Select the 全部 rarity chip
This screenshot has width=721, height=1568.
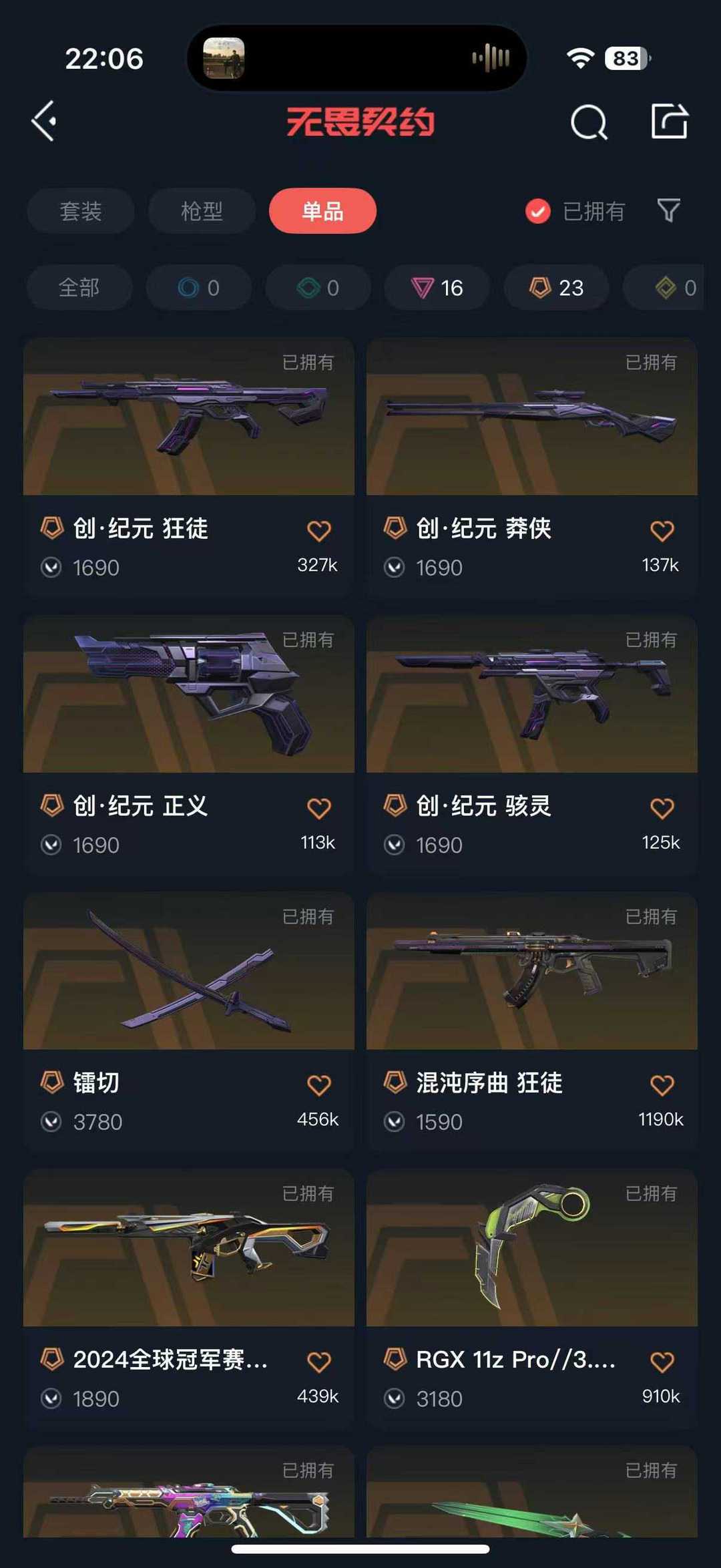tap(79, 288)
